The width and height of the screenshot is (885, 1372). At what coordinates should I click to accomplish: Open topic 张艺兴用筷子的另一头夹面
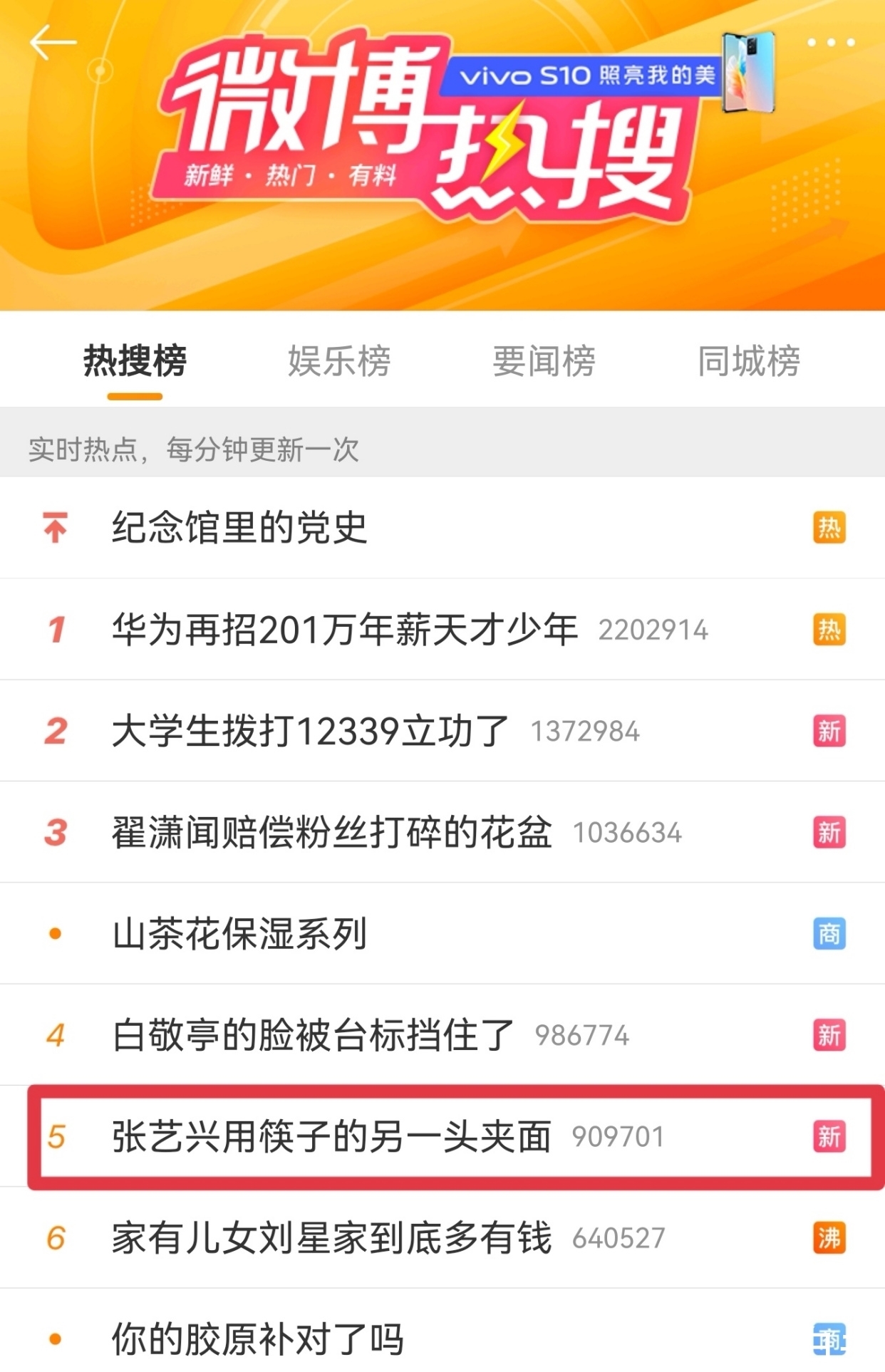tap(331, 1137)
